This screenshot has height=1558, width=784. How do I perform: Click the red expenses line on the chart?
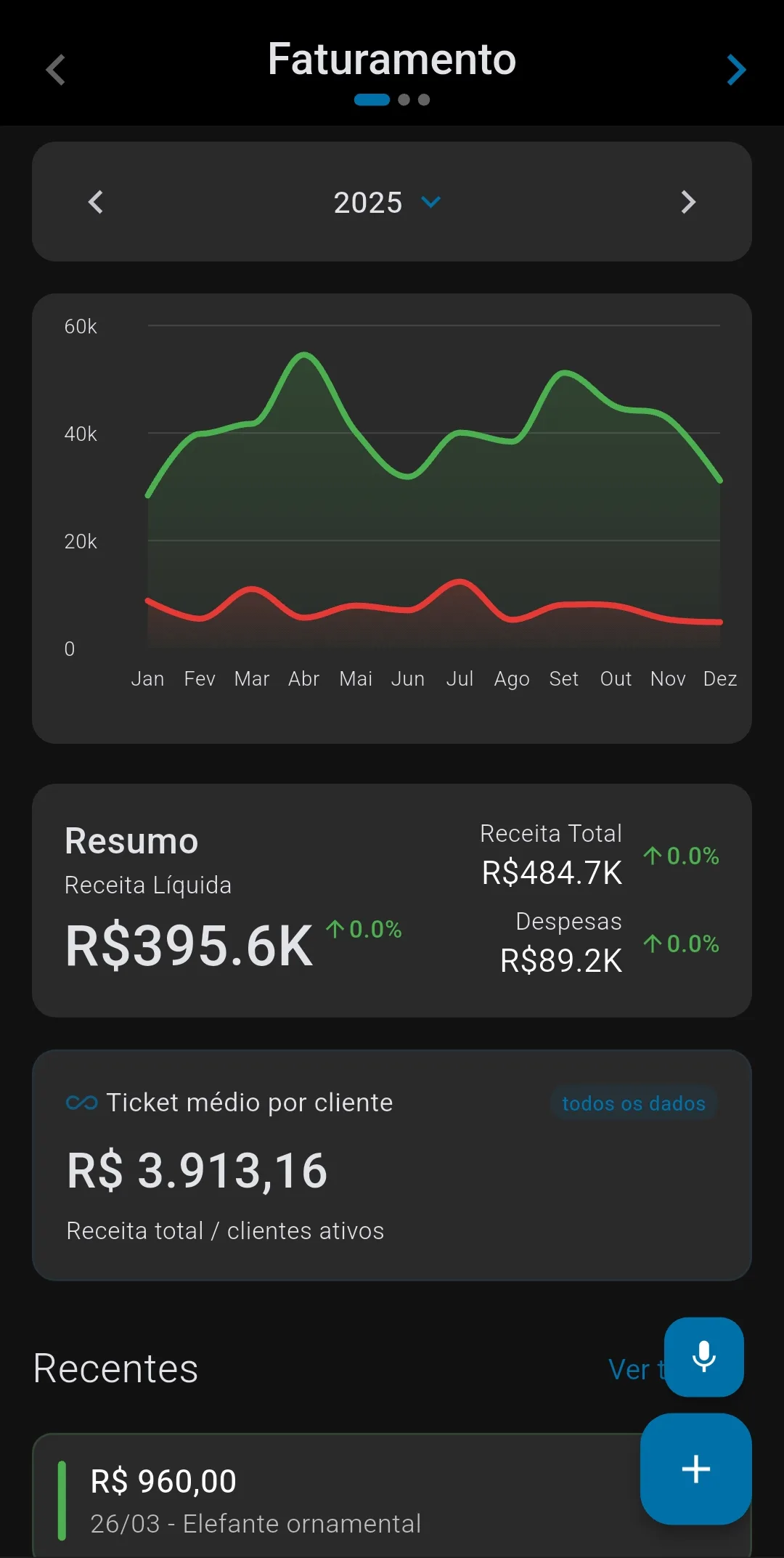457,581
